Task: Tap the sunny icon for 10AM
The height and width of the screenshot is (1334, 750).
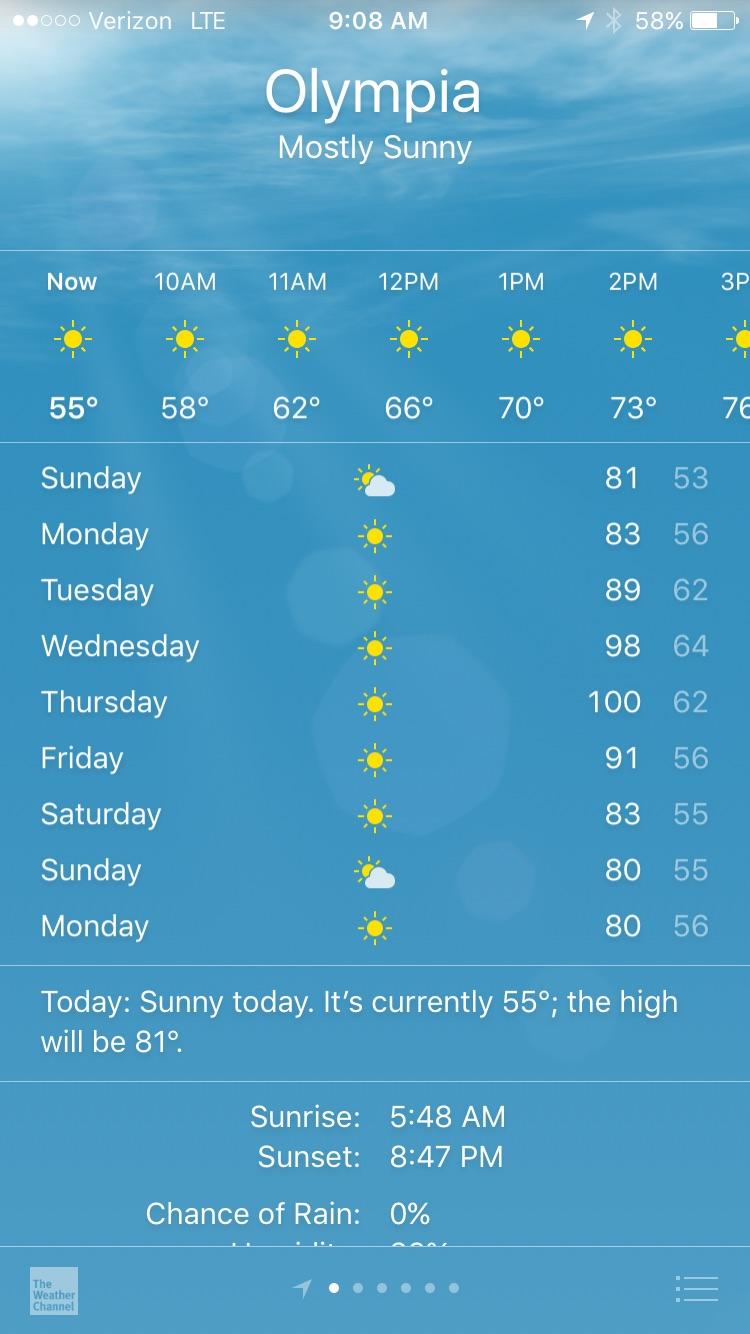Action: point(184,339)
